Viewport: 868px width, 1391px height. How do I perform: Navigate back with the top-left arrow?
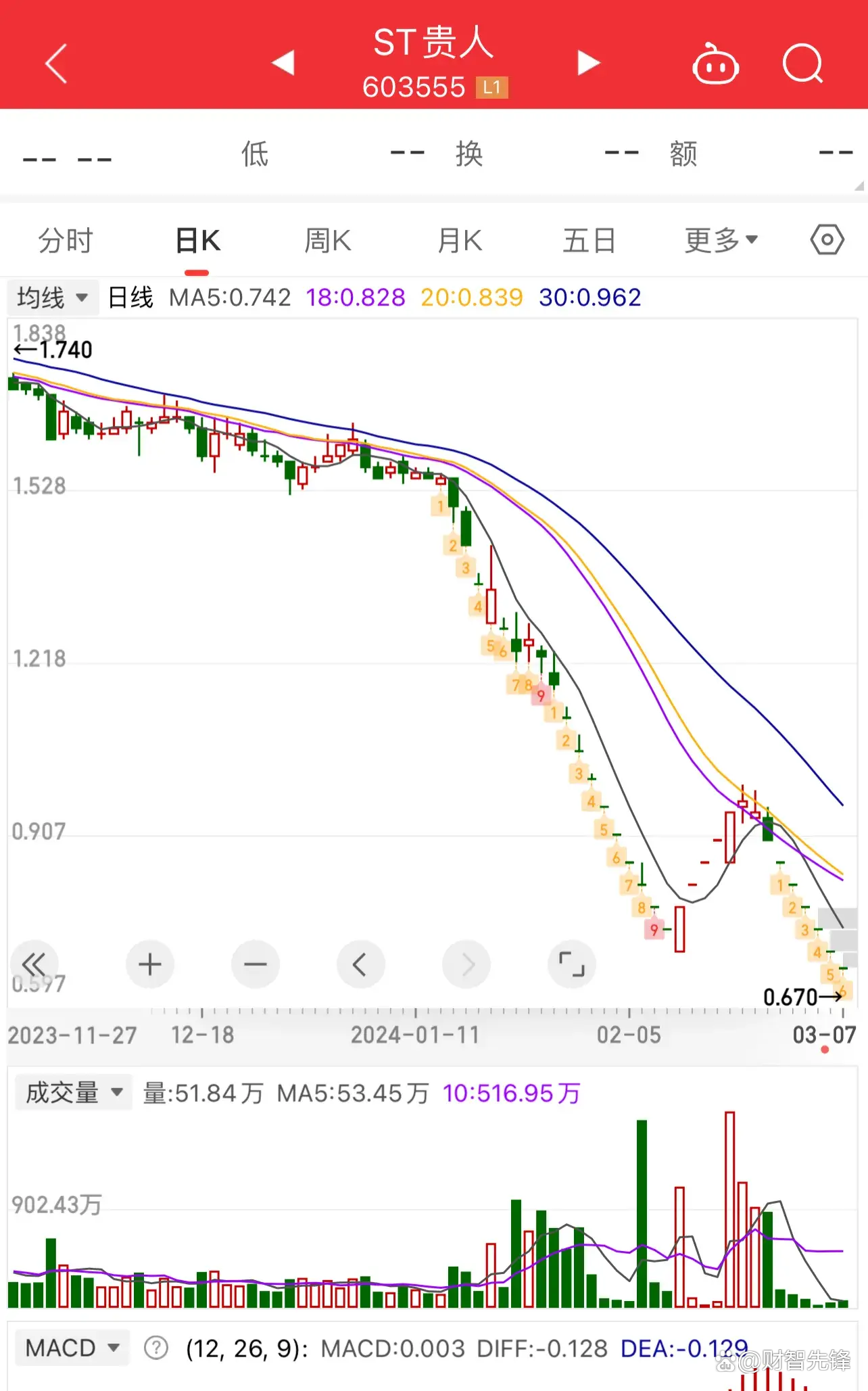55,63
